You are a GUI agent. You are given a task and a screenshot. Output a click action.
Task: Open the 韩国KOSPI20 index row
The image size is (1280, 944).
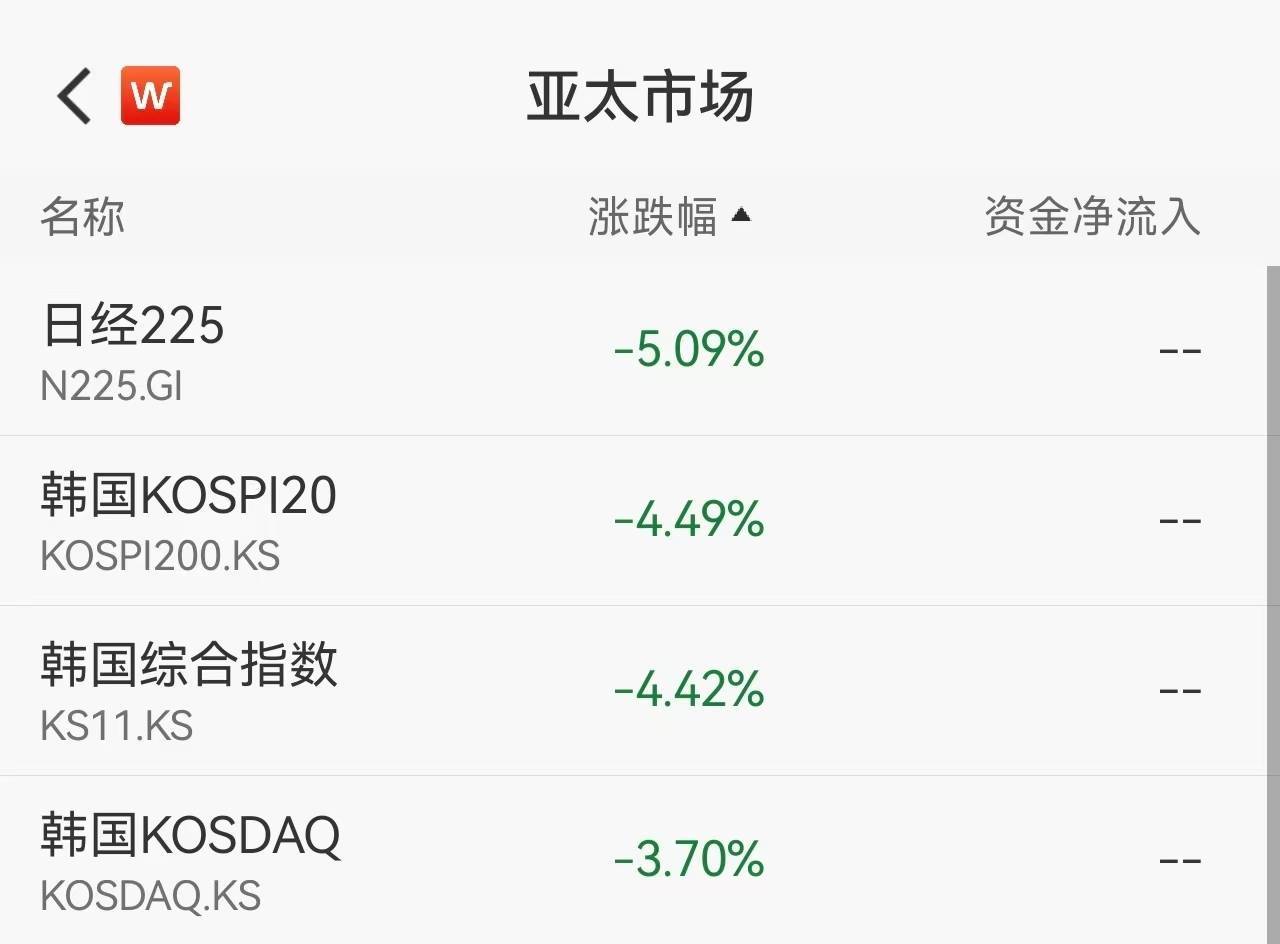[188, 519]
